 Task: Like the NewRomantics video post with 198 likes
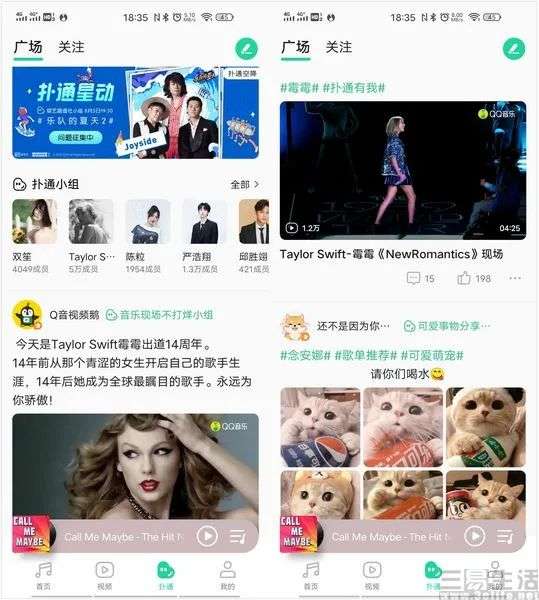coord(474,278)
